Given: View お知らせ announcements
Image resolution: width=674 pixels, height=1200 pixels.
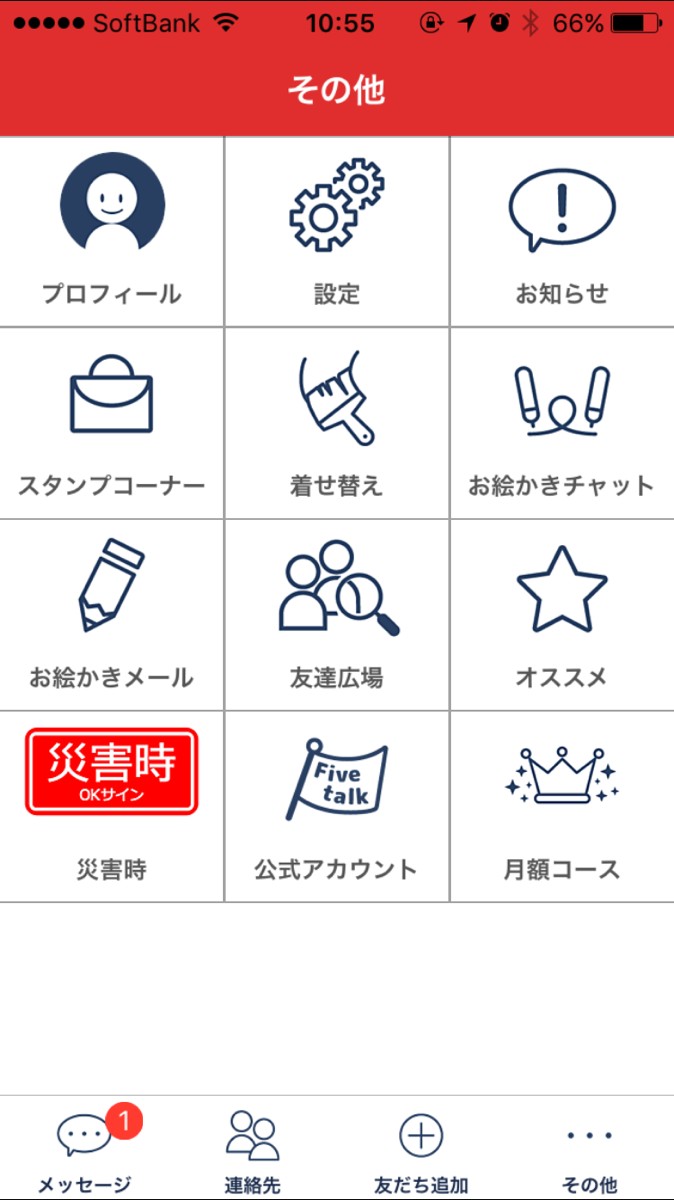Looking at the screenshot, I should coord(562,231).
